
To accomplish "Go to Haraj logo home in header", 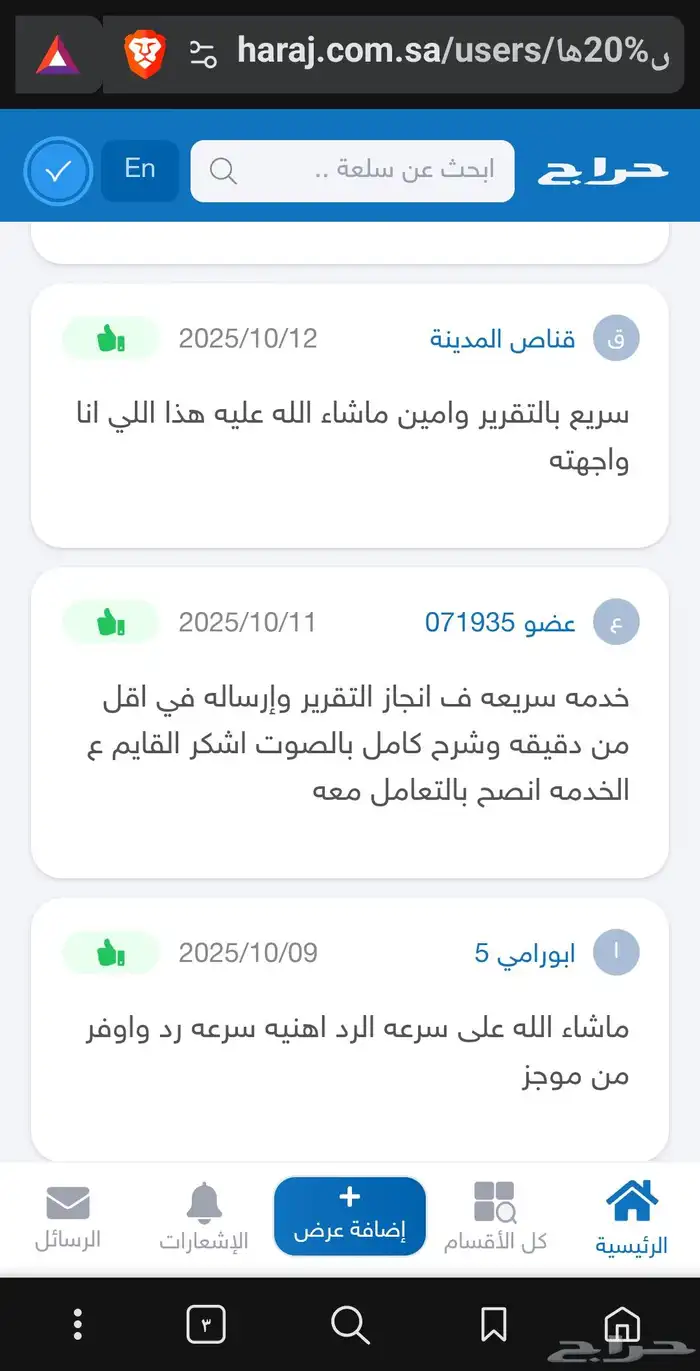I will pyautogui.click(x=602, y=171).
